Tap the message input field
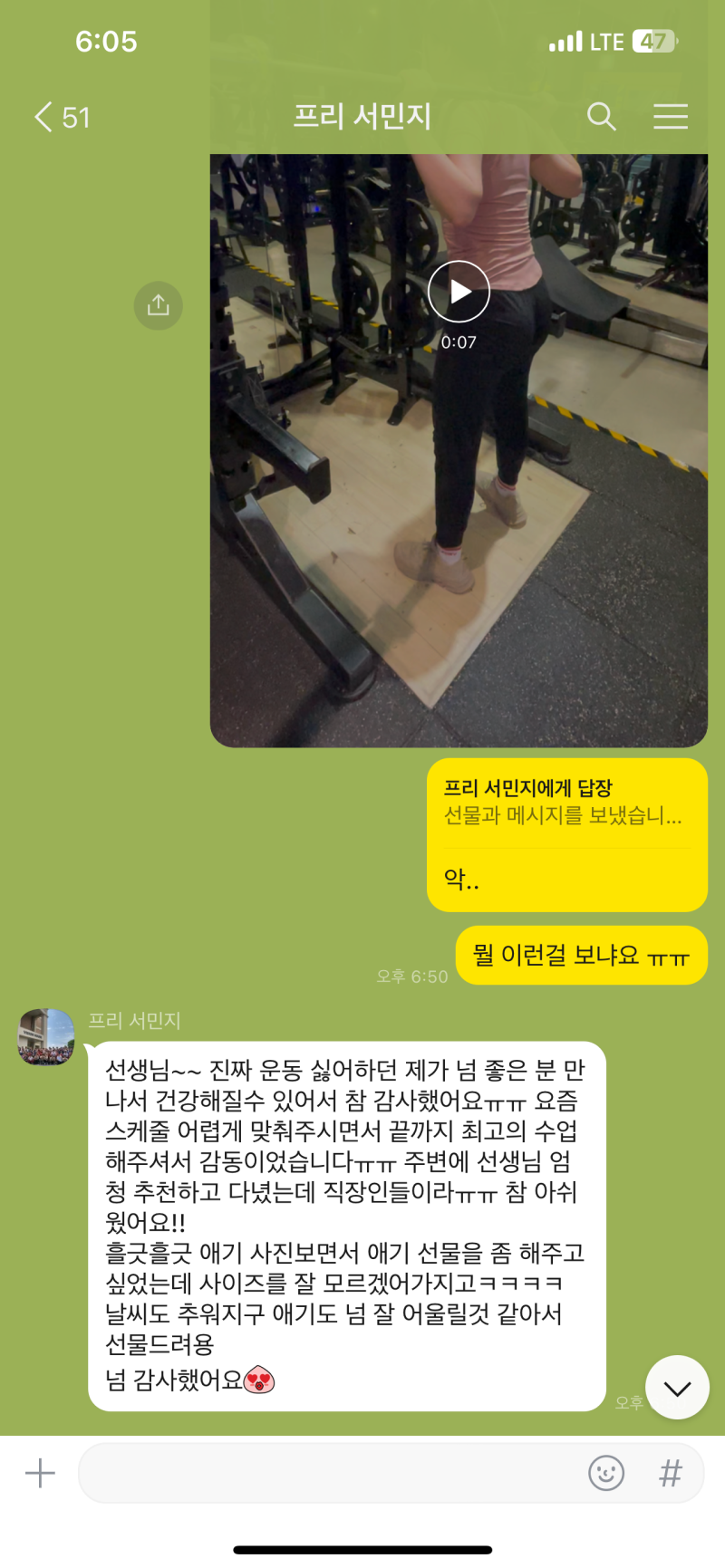Screen dimensions: 725x1568 (x=326, y=1473)
